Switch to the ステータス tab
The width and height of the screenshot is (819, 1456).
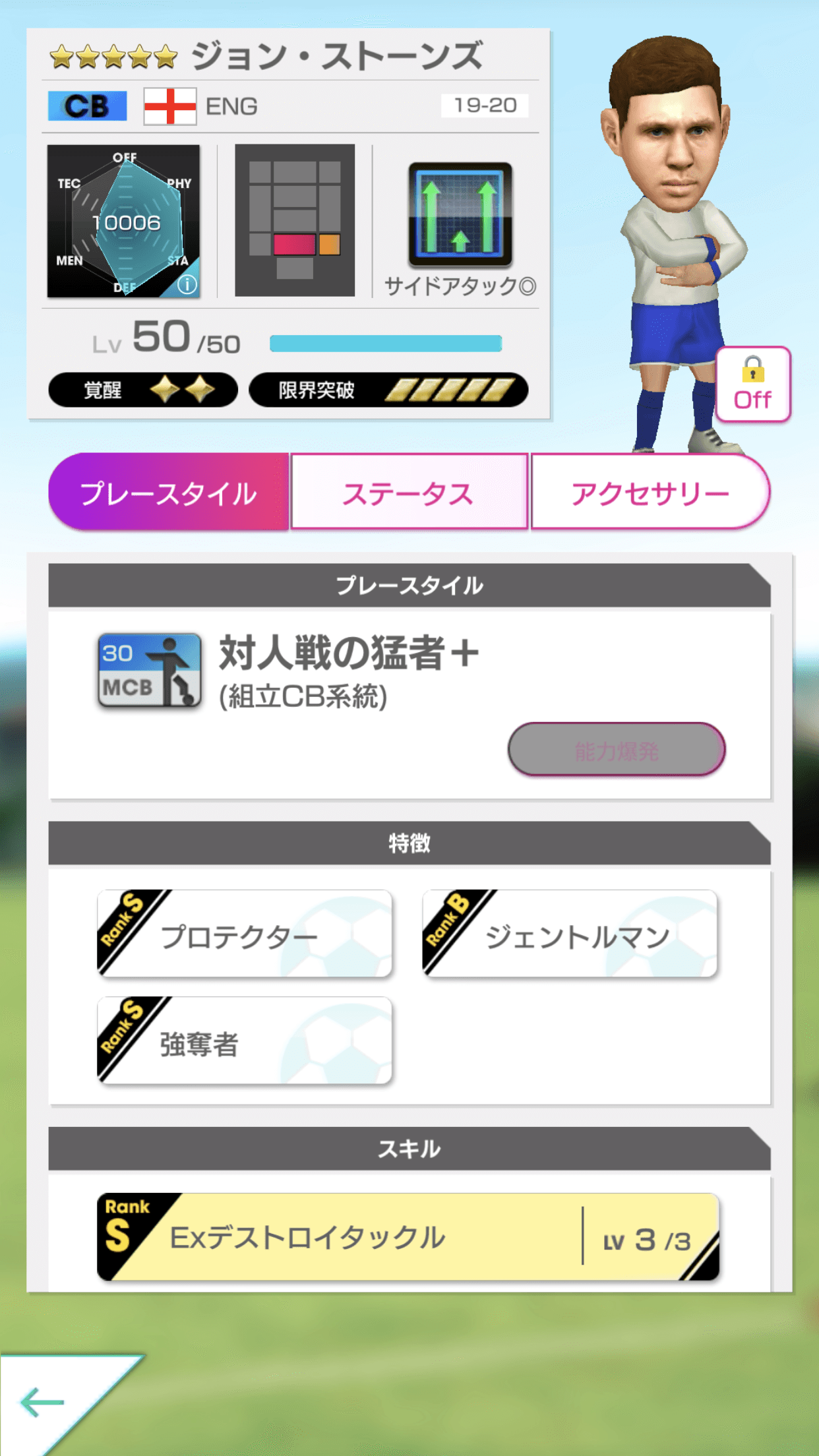[409, 491]
